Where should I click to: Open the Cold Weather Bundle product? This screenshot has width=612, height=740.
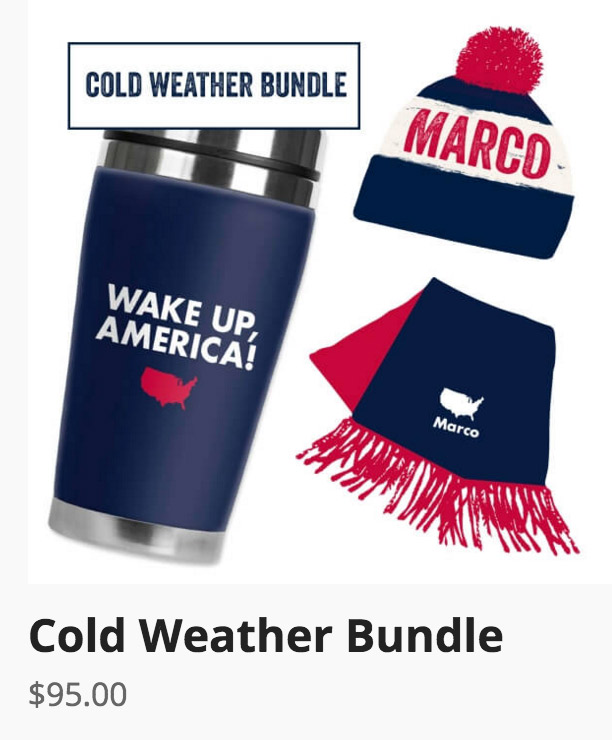point(265,636)
